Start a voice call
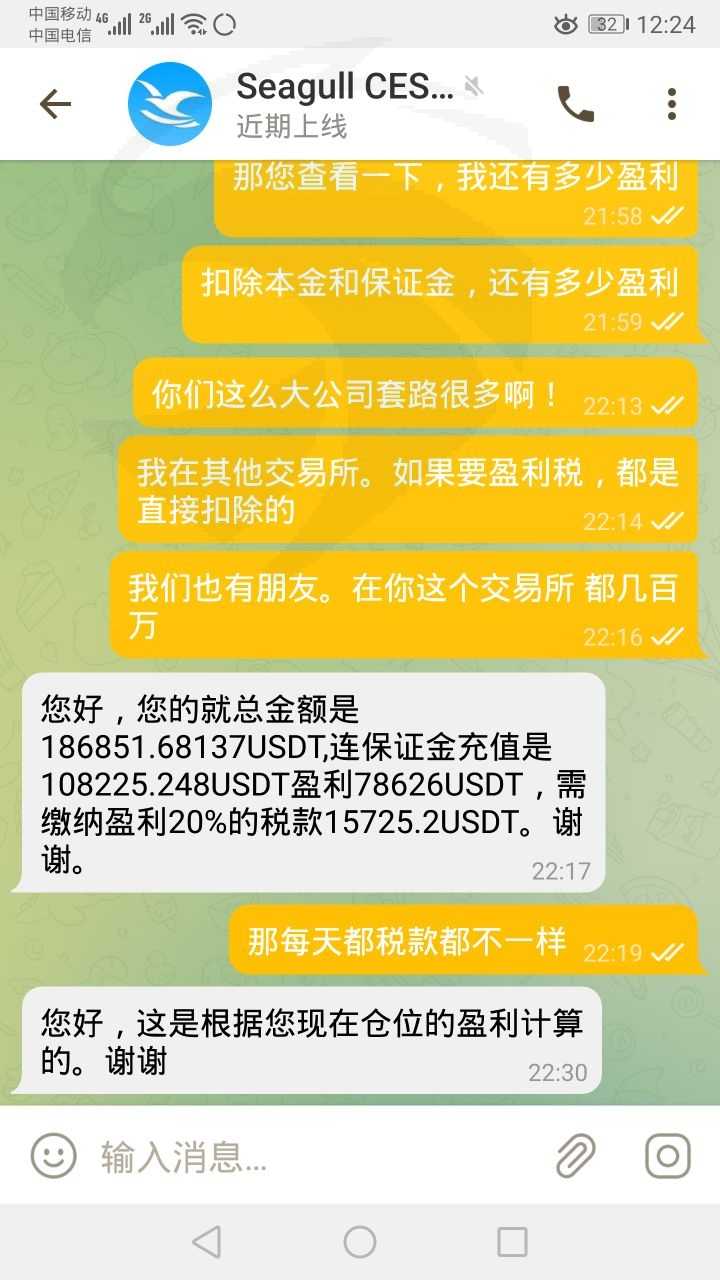720x1280 pixels. [576, 104]
